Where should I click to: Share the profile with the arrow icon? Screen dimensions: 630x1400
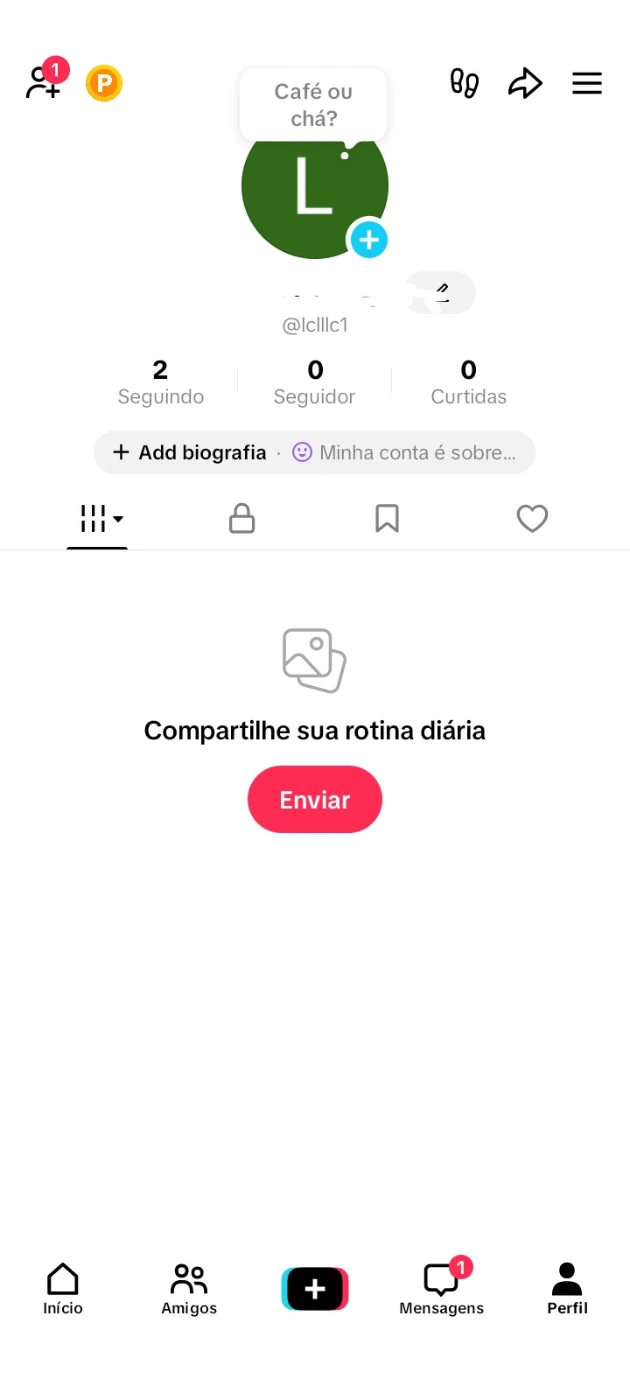525,83
